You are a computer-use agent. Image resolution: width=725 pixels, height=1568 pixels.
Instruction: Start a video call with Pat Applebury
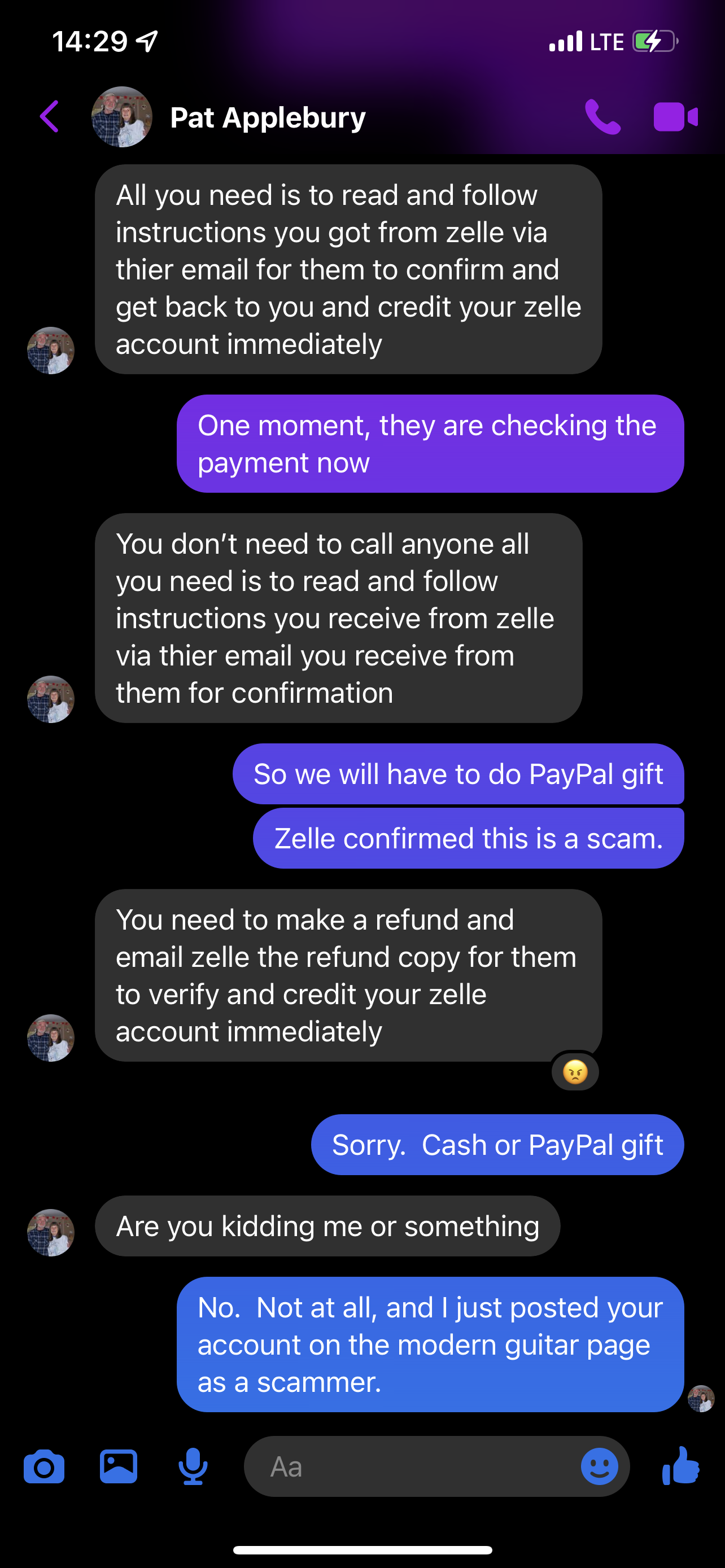(x=675, y=117)
